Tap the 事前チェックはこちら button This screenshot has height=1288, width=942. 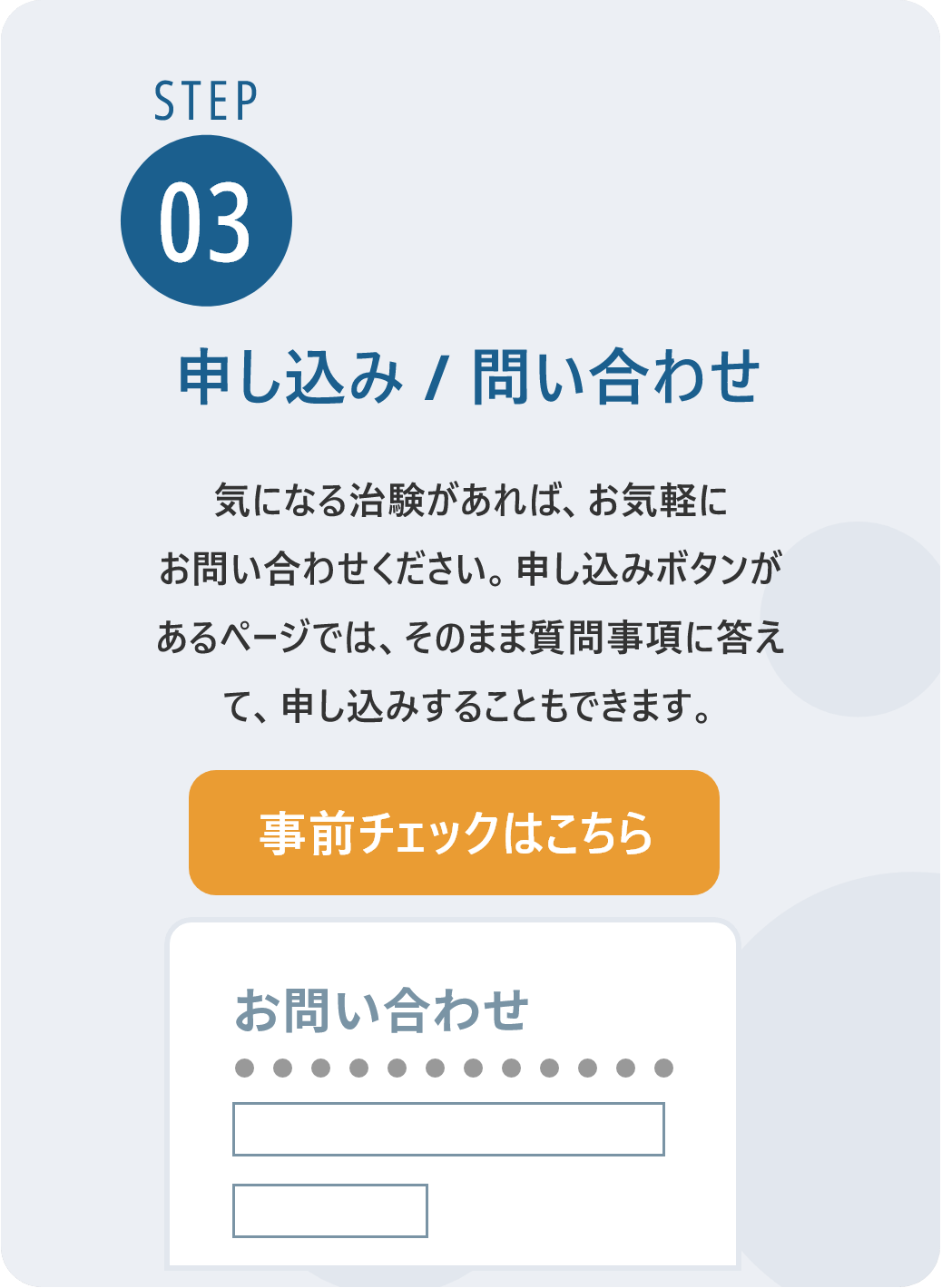(x=454, y=833)
